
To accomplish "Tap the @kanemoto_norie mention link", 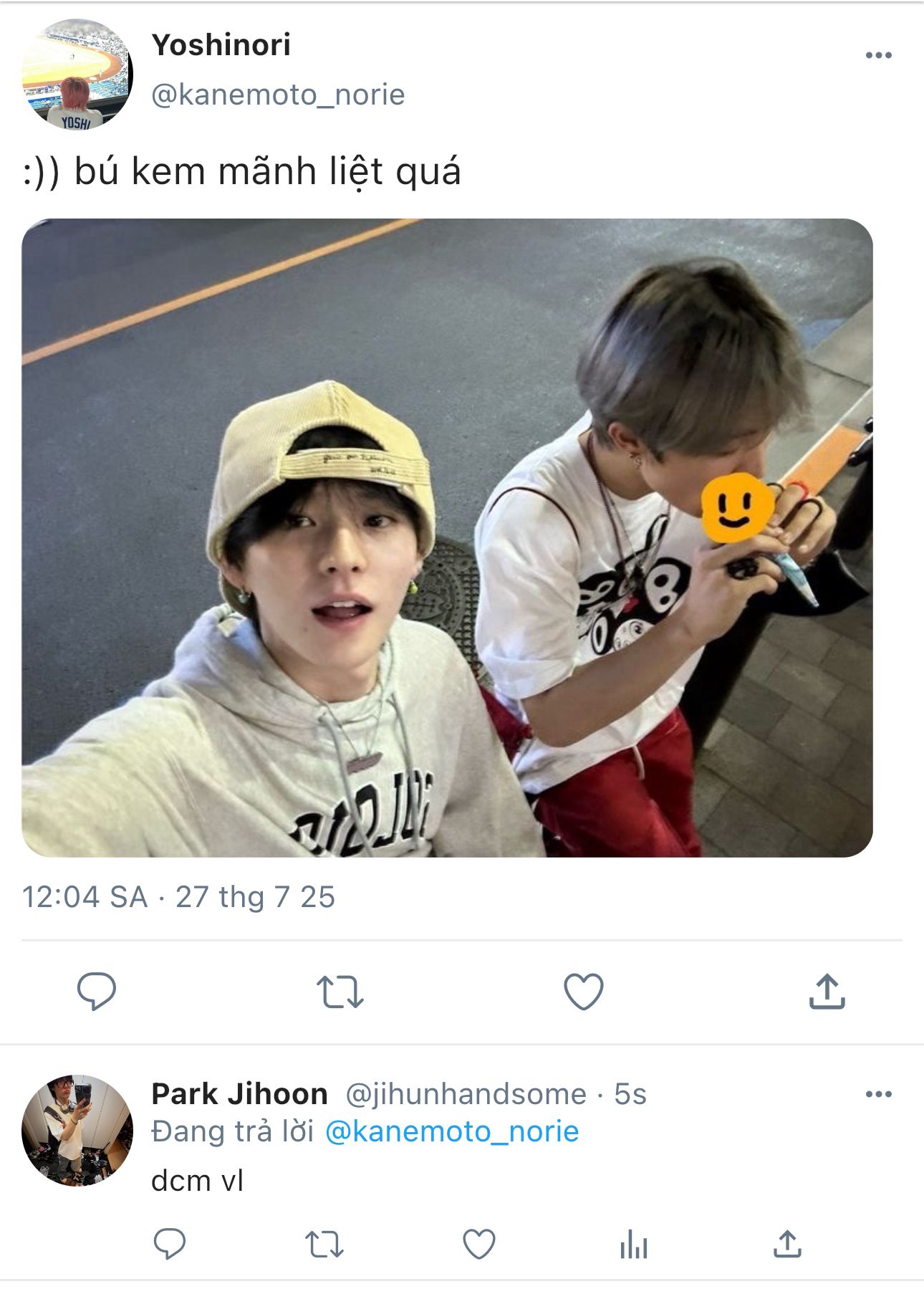I will pyautogui.click(x=451, y=1131).
